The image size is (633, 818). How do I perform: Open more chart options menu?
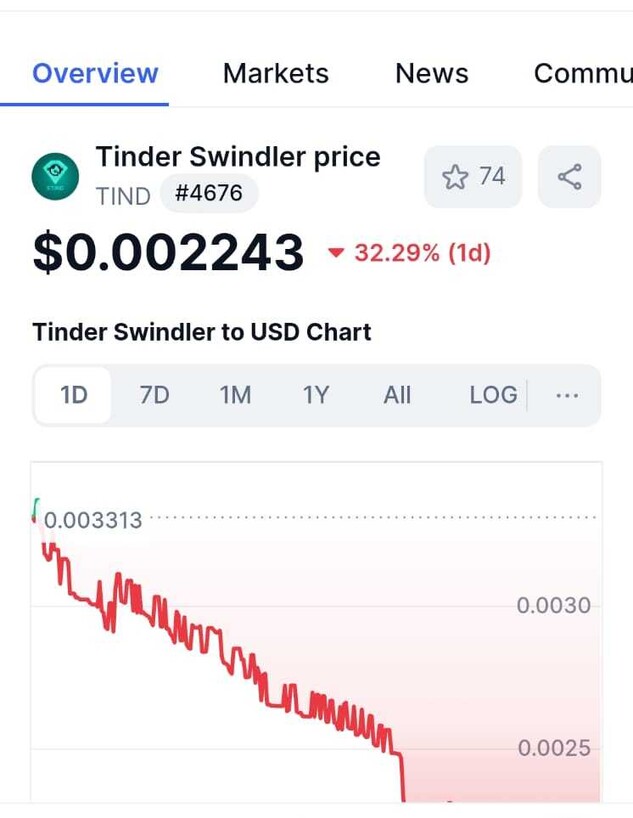click(x=567, y=395)
